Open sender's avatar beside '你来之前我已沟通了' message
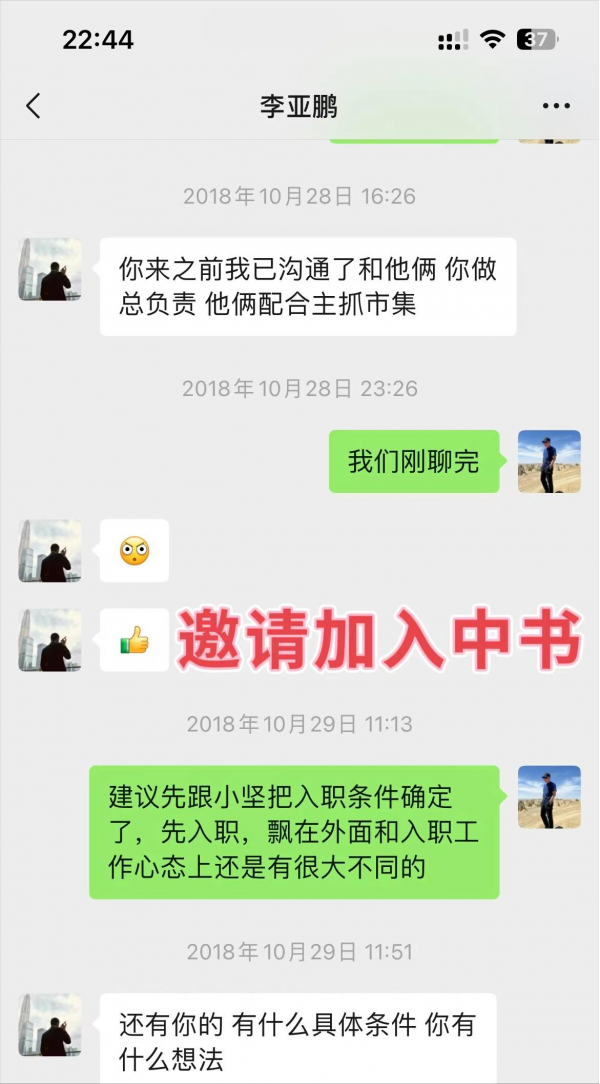Viewport: 600px width, 1084px height. point(50,269)
